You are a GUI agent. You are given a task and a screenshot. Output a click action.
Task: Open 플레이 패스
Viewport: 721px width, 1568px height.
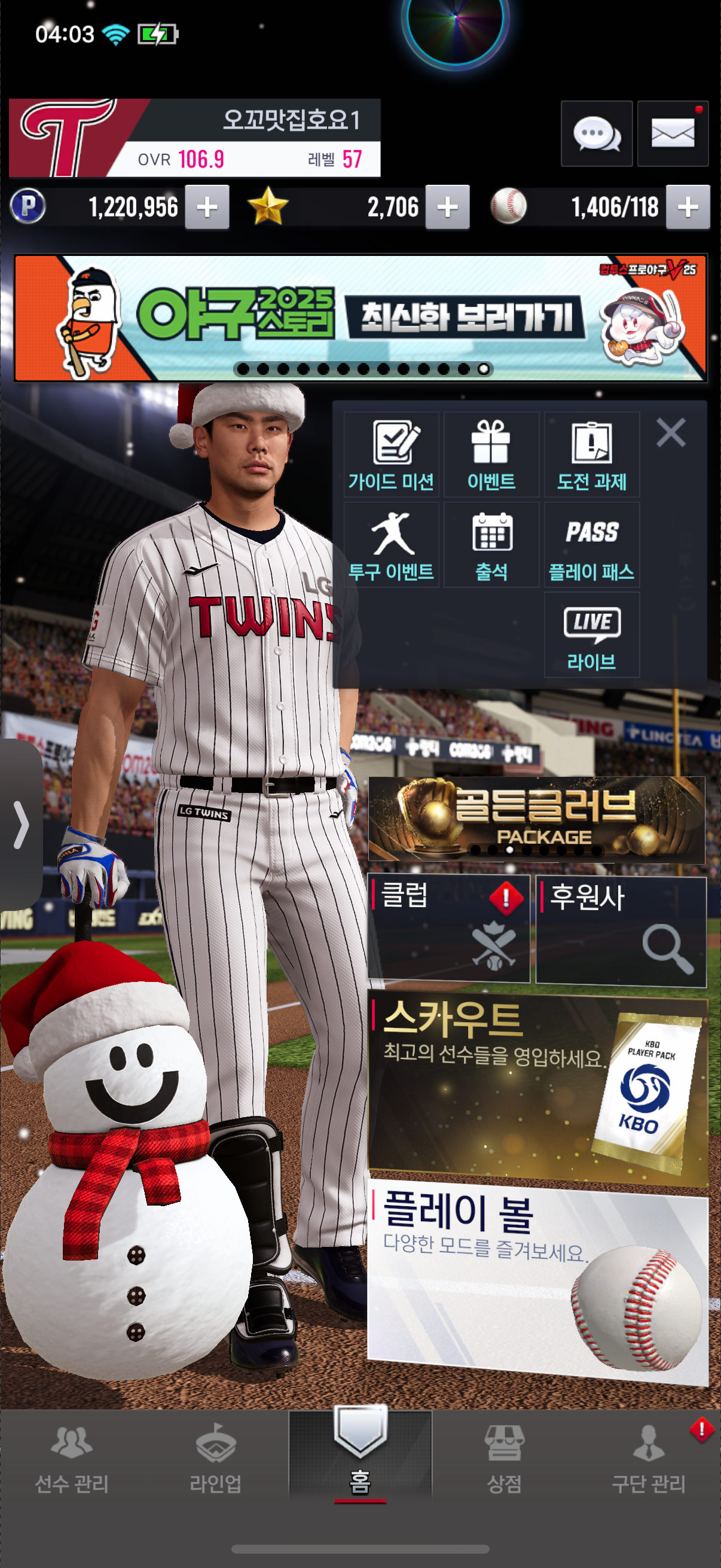click(x=591, y=545)
